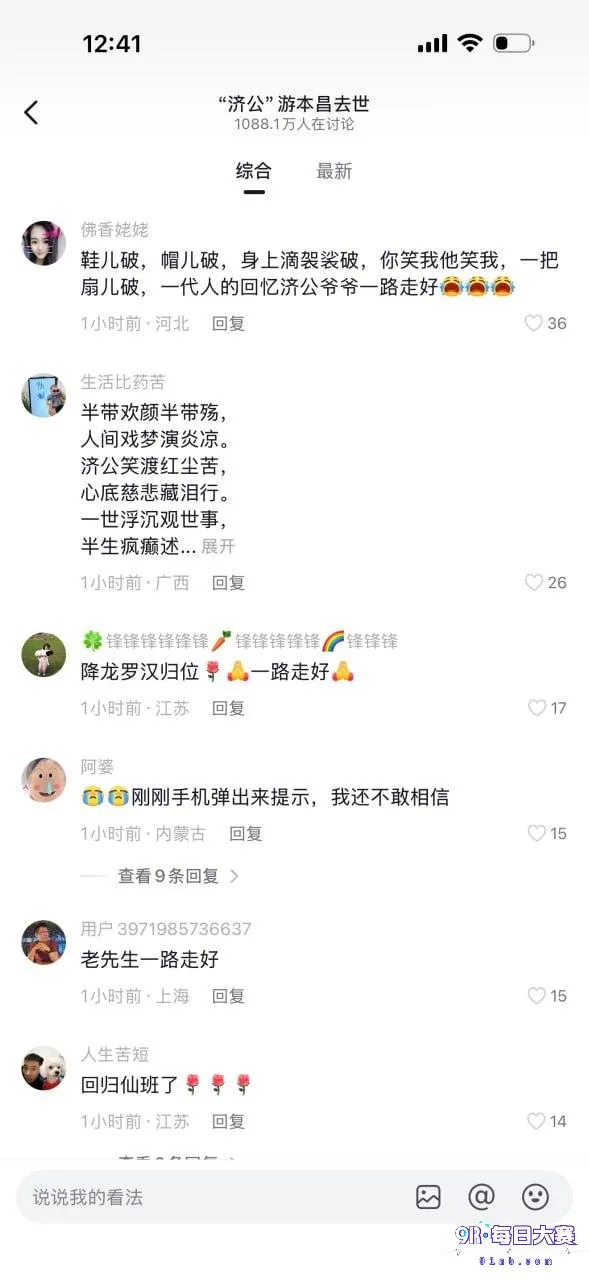The width and height of the screenshot is (589, 1280).
Task: Switch to the 最新 tab
Action: (334, 171)
